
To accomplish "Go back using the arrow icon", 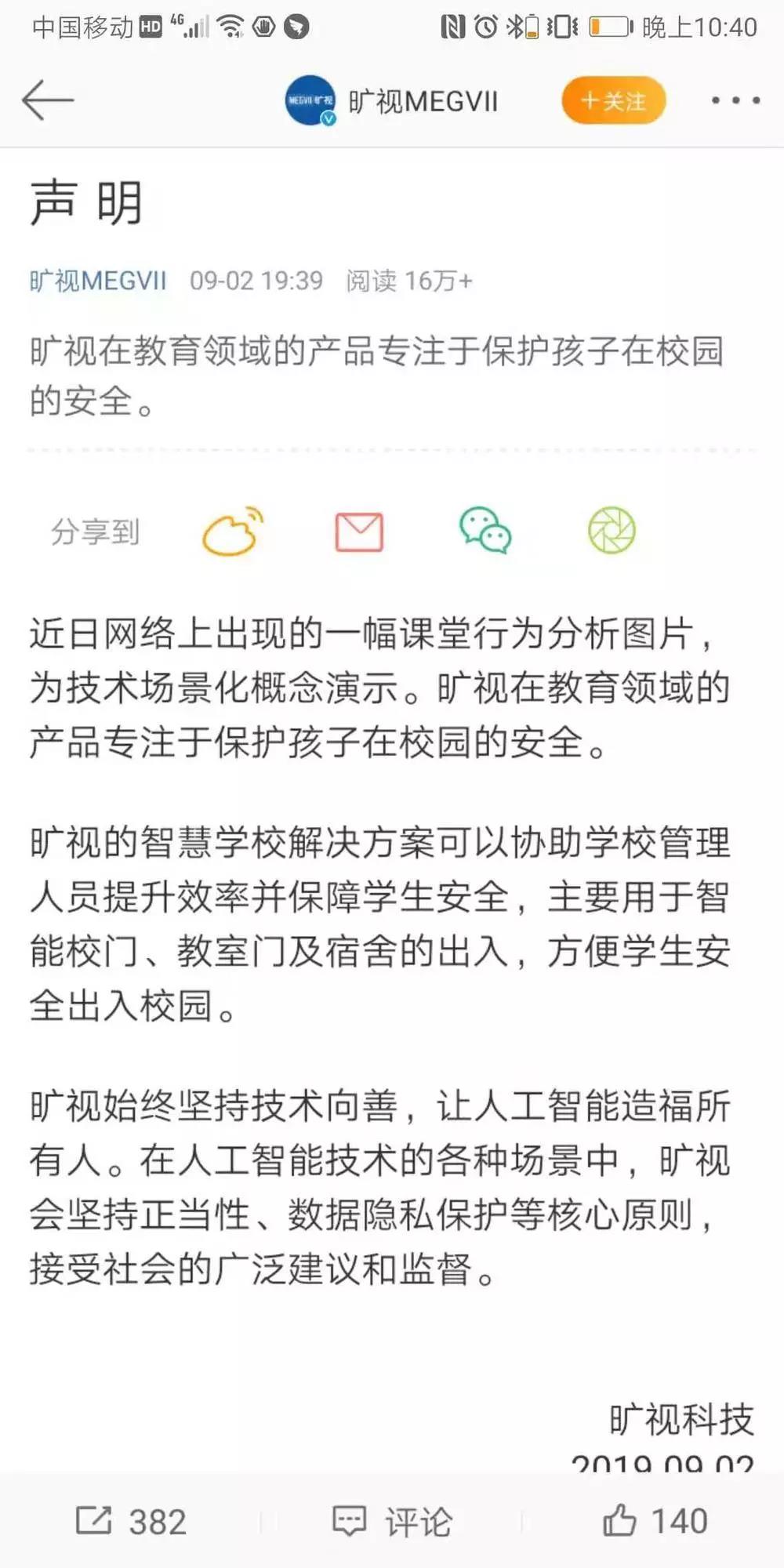I will 47,100.
